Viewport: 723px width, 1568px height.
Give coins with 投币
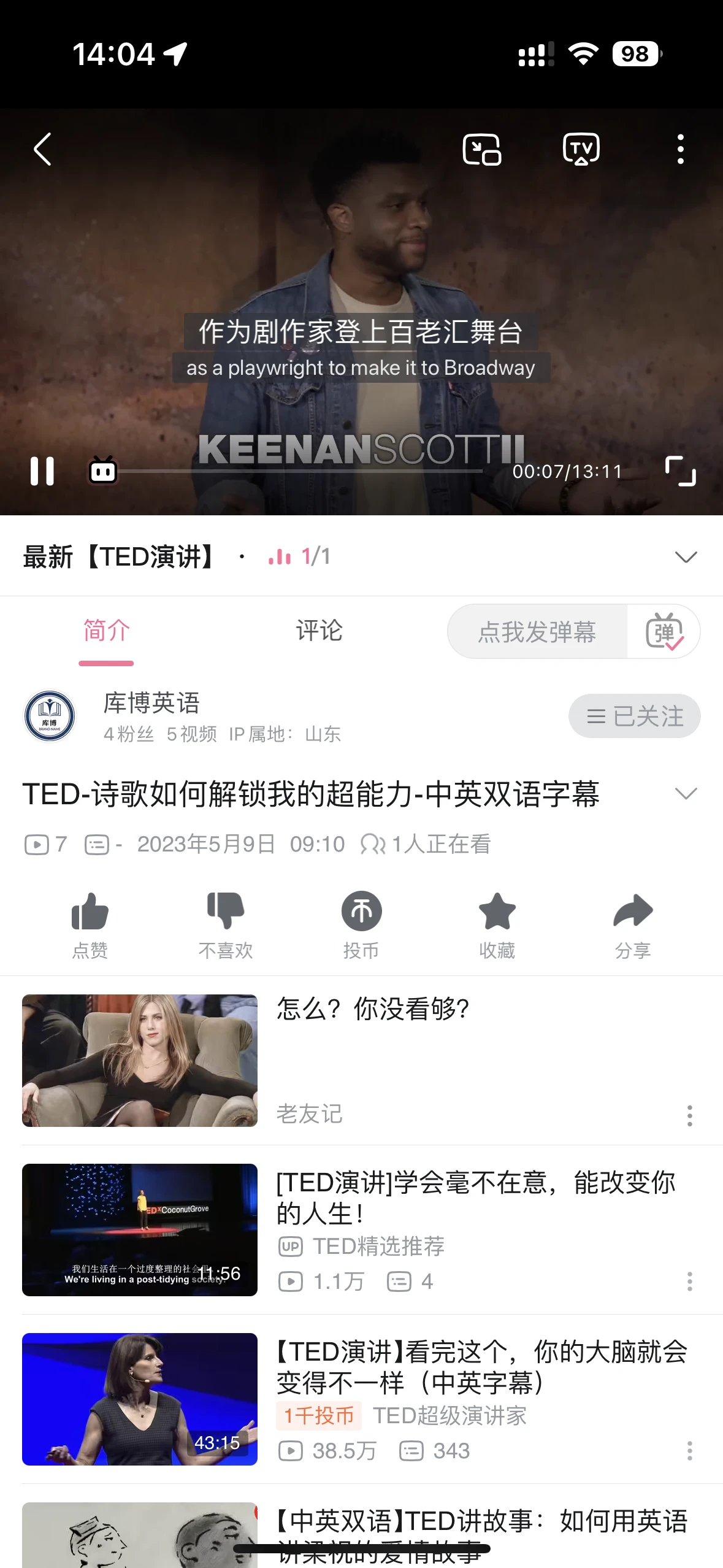(x=361, y=923)
